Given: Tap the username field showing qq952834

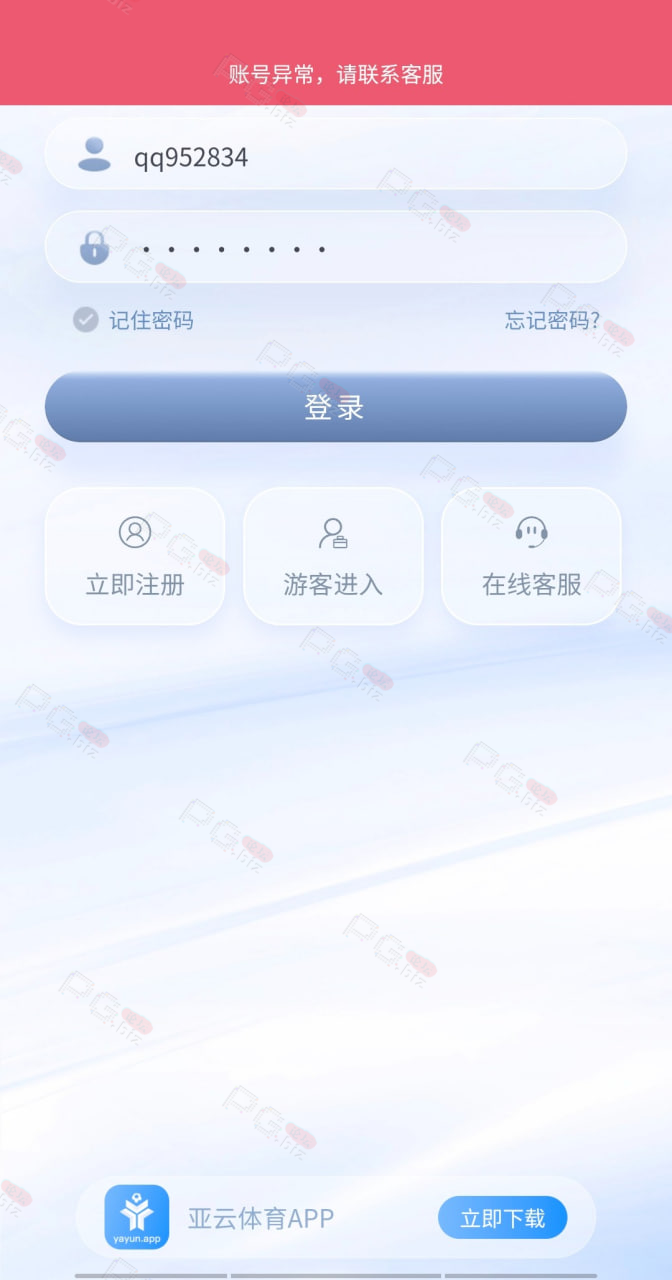Looking at the screenshot, I should [x=336, y=154].
